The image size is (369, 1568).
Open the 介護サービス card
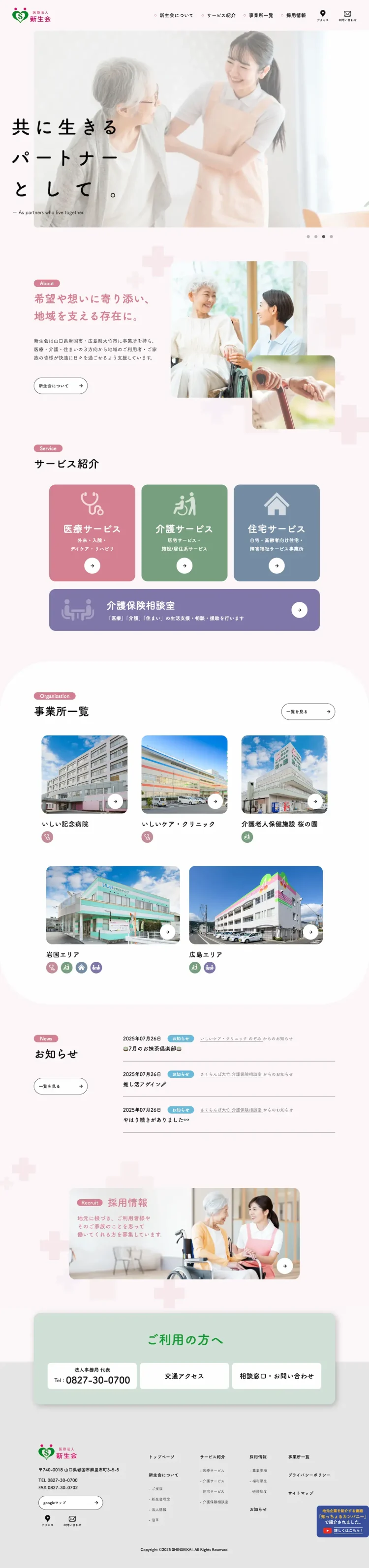184,532
